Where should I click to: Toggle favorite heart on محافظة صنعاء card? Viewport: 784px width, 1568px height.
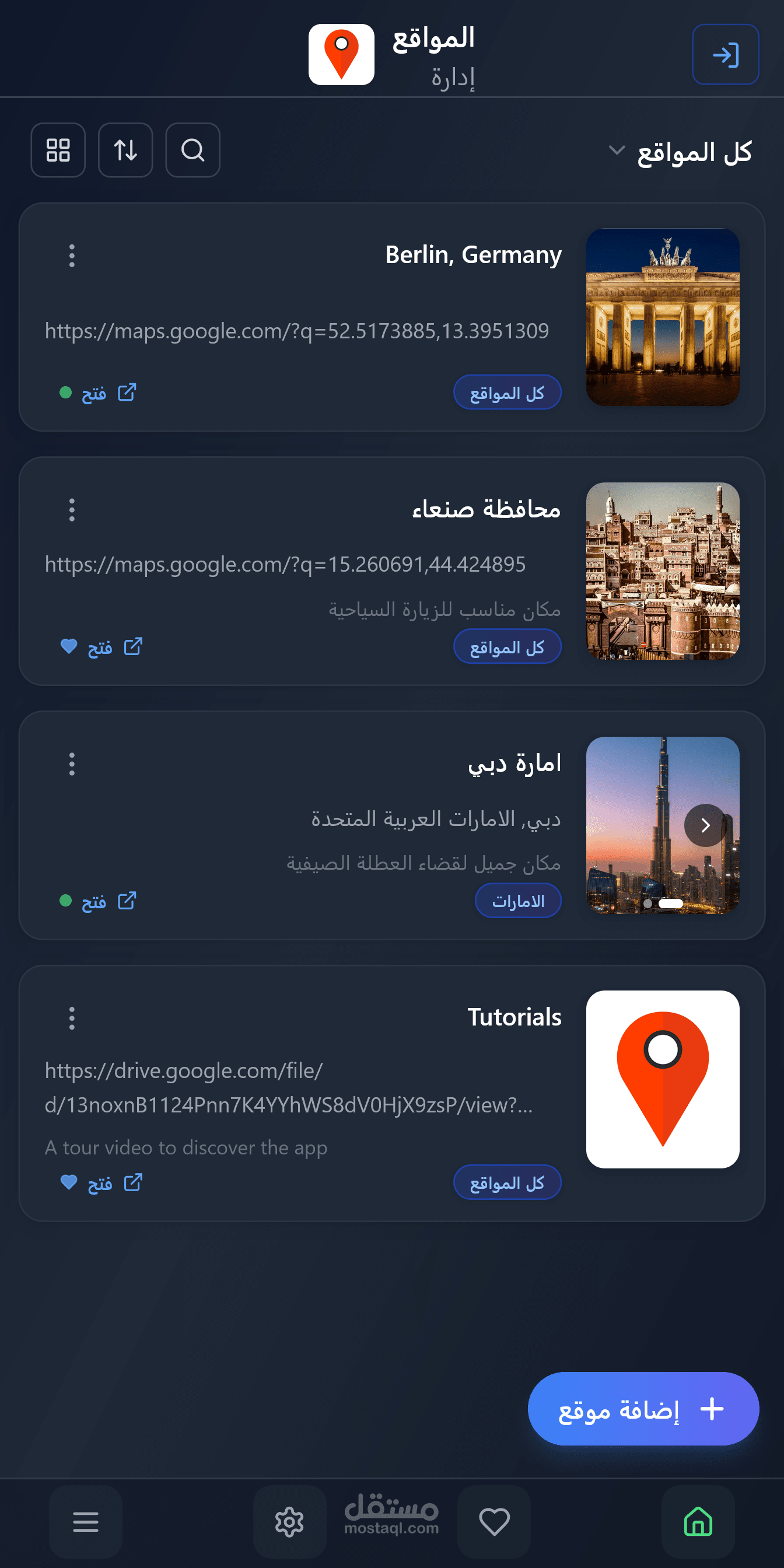click(x=69, y=646)
